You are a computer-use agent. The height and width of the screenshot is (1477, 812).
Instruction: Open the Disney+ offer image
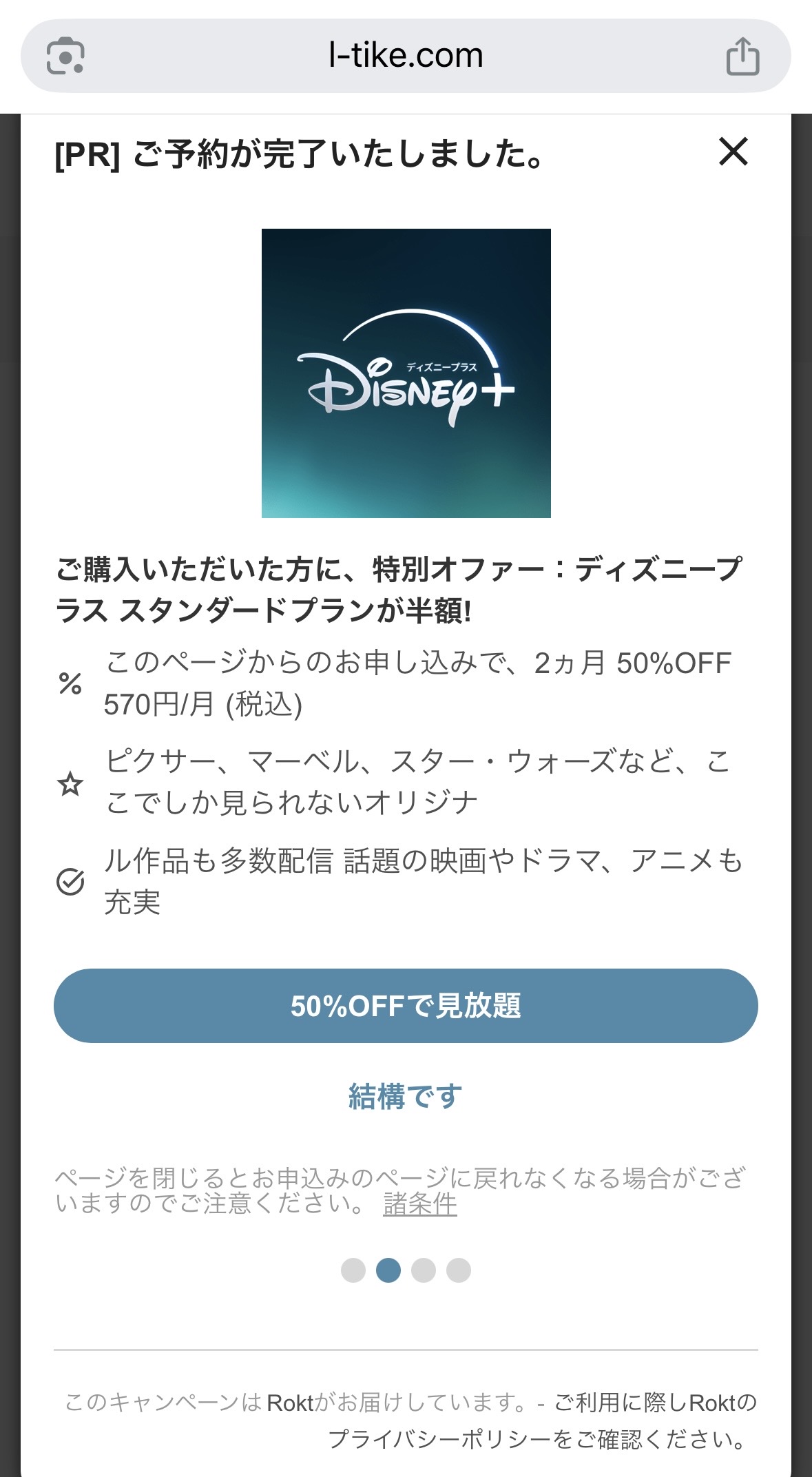(406, 373)
